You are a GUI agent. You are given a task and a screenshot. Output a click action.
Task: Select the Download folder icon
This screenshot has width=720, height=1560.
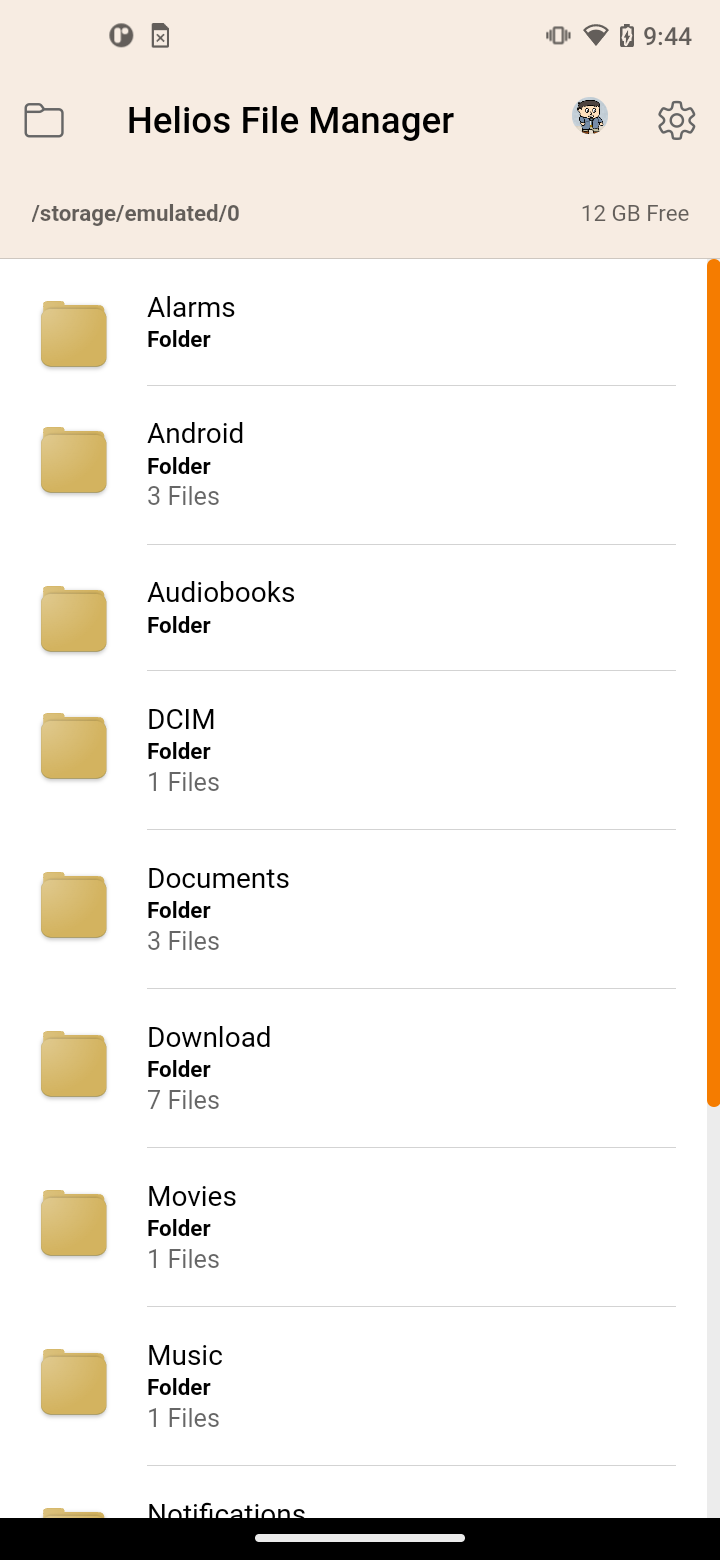click(72, 1063)
